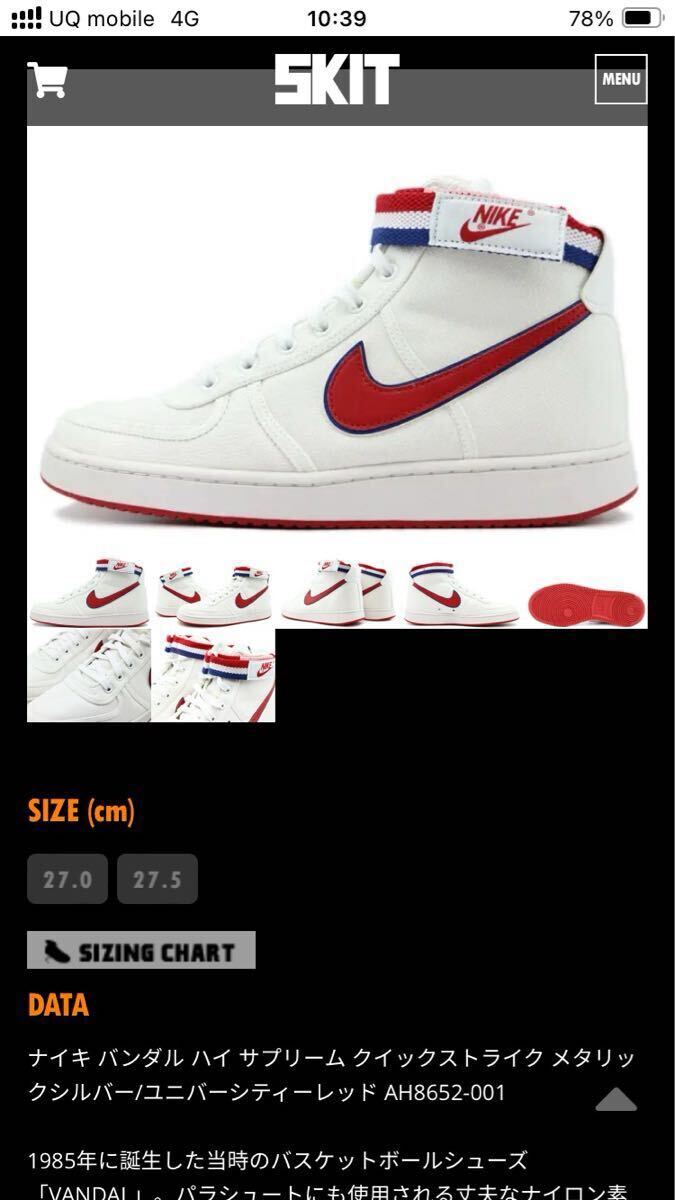
Task: View the red outsole thumbnail
Action: [x=586, y=598]
